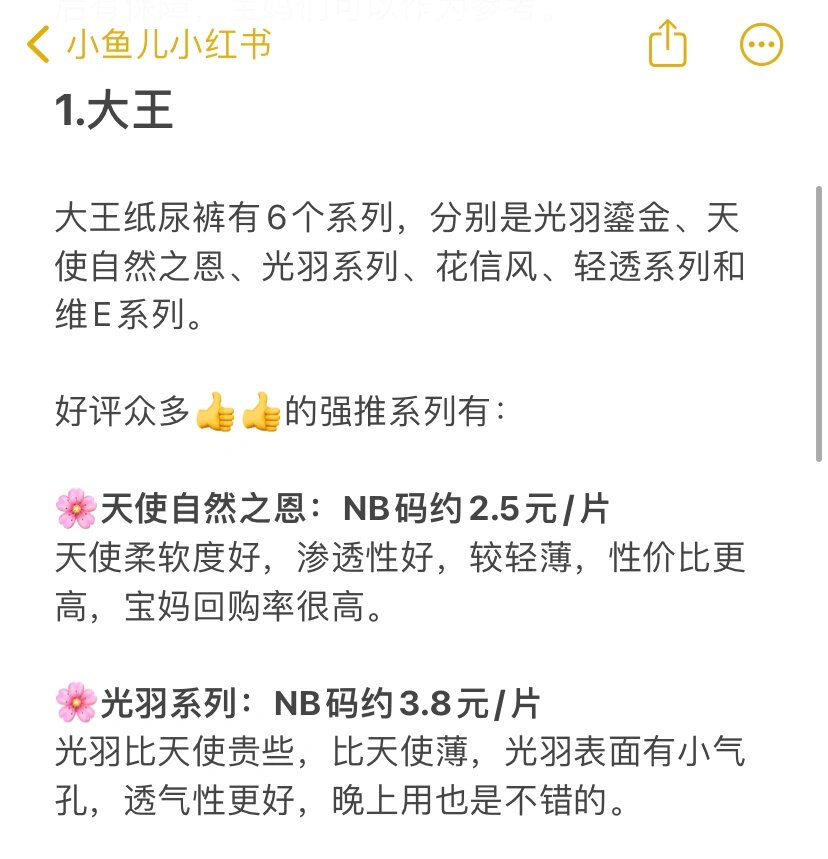Tap the cherry blossom emoji before 天使自然之恩
Viewport: 828px width, 859px height.
point(77,505)
